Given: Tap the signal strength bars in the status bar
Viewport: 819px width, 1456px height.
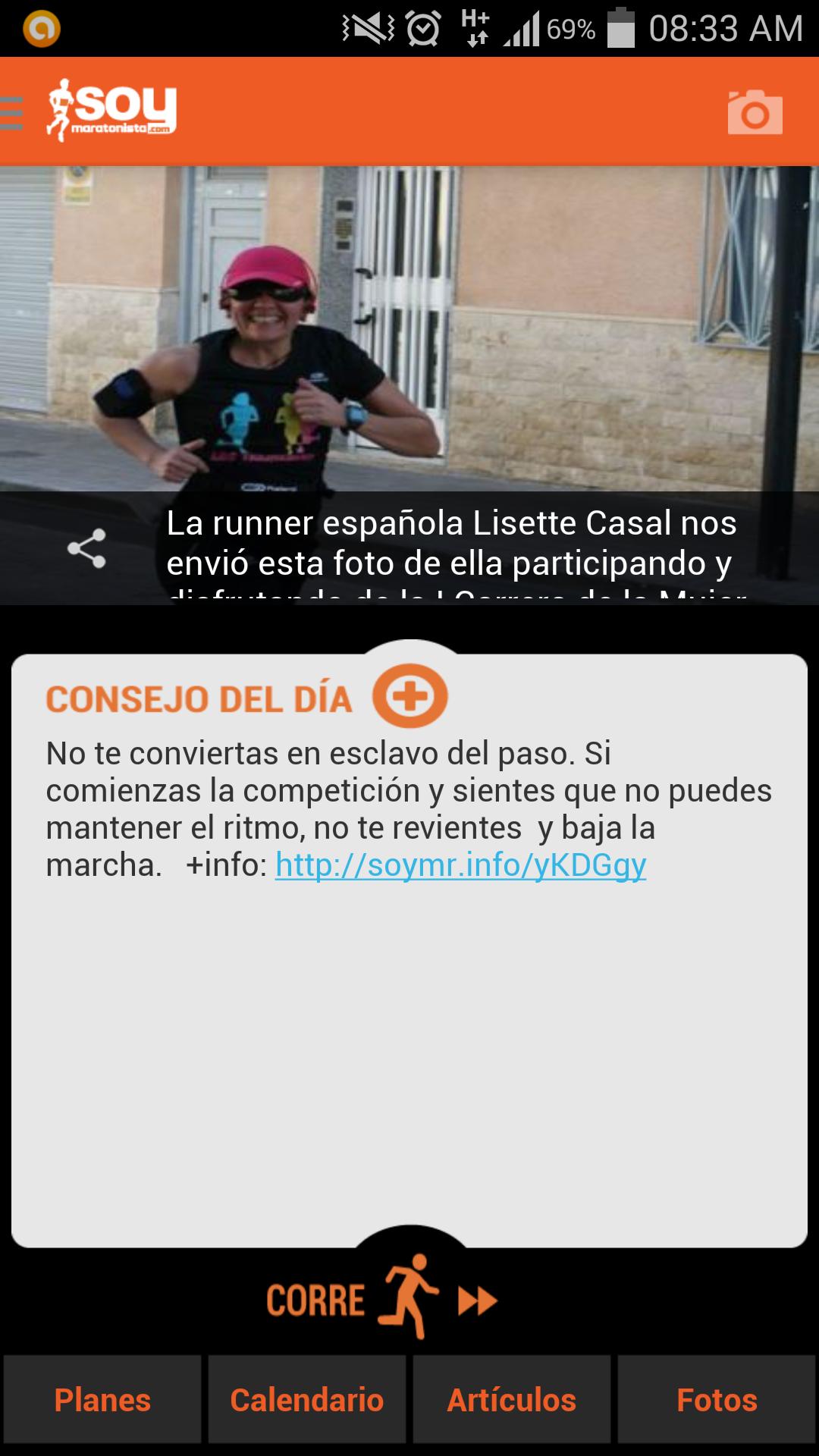Looking at the screenshot, I should click(520, 27).
